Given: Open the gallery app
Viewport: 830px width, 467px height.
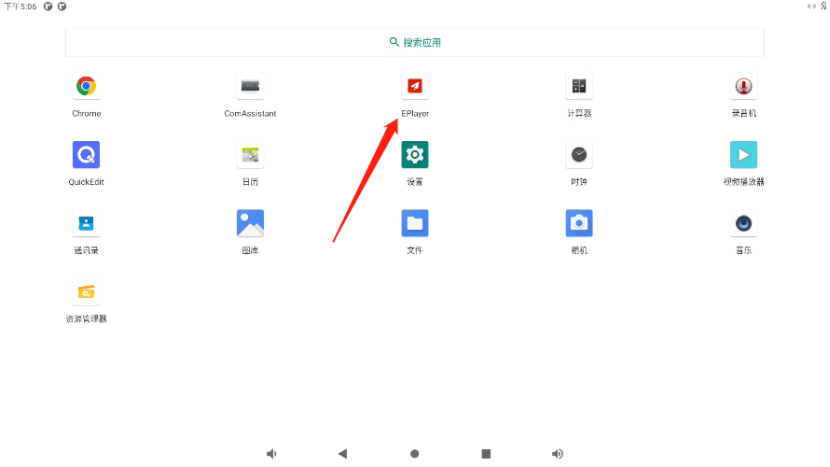Looking at the screenshot, I should 250,223.
